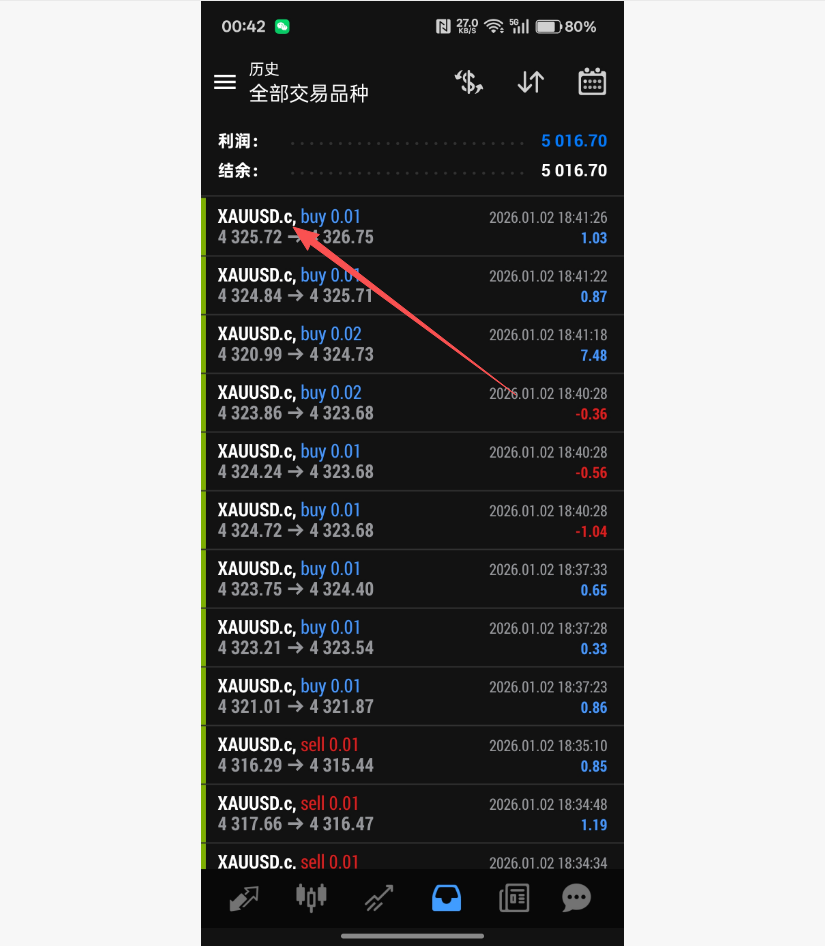825x946 pixels.
Task: Open the sort order arrows icon
Action: point(530,82)
